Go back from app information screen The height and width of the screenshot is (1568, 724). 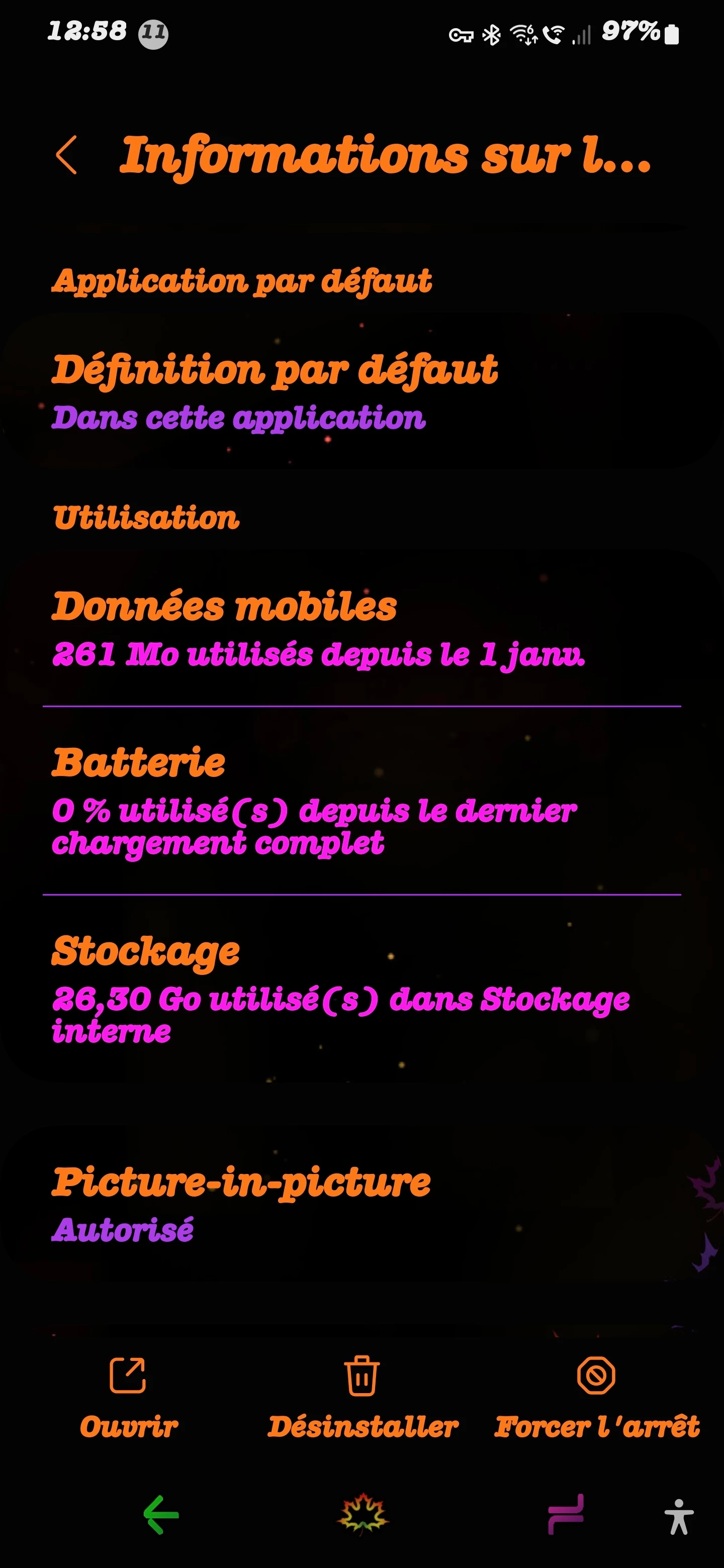click(66, 155)
